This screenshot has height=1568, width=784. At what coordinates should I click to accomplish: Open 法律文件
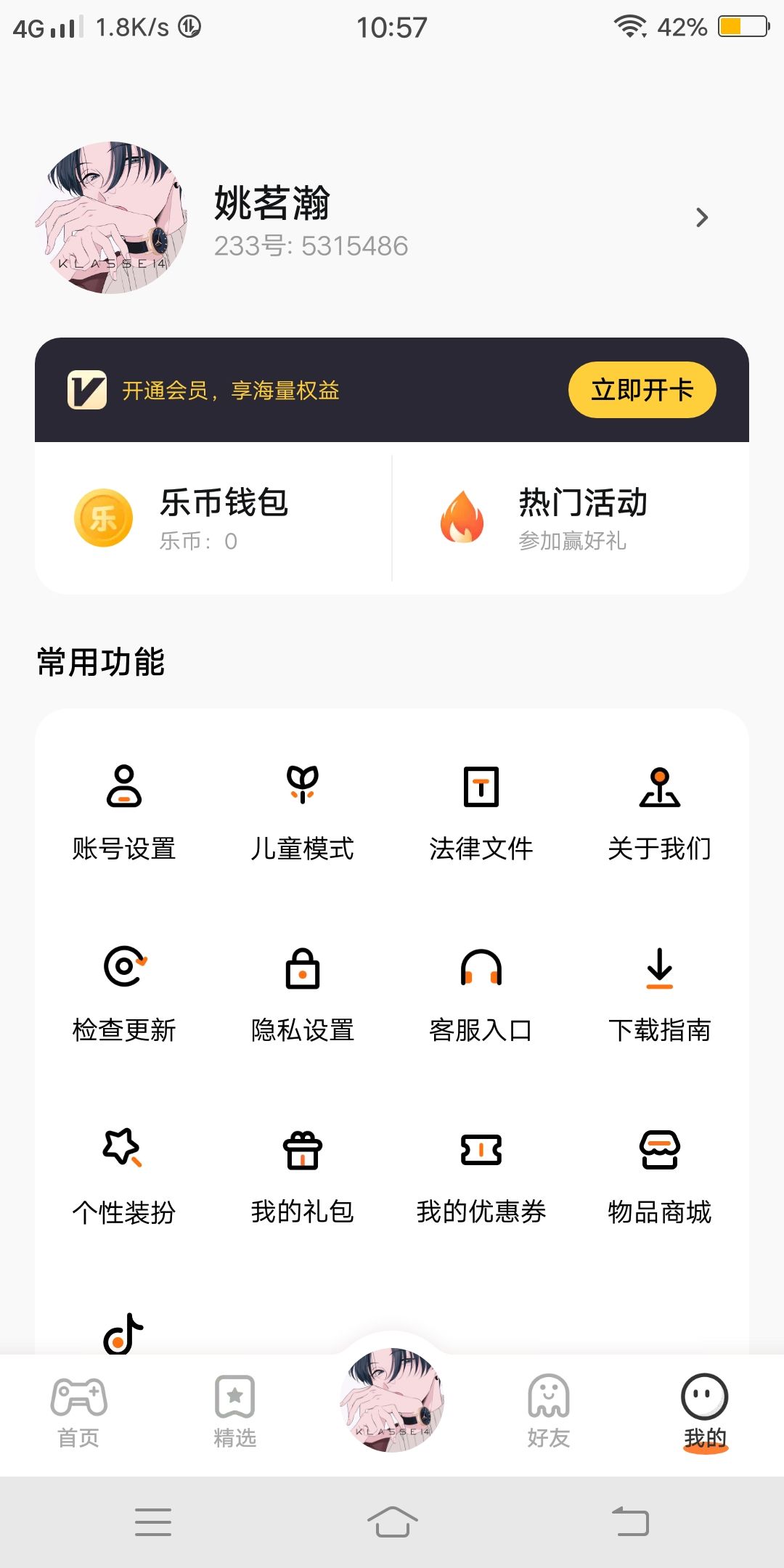[481, 813]
